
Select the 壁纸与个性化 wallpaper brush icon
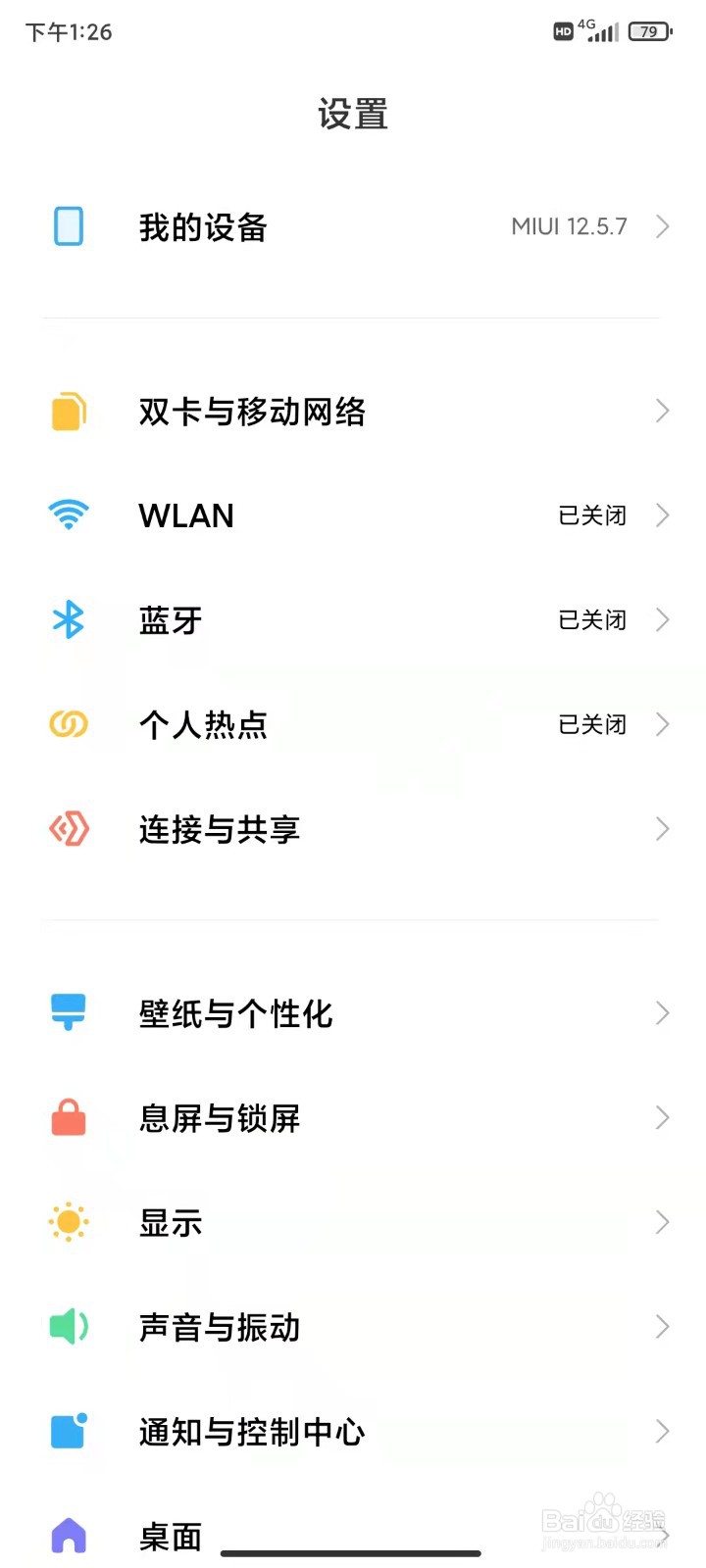coord(67,1013)
